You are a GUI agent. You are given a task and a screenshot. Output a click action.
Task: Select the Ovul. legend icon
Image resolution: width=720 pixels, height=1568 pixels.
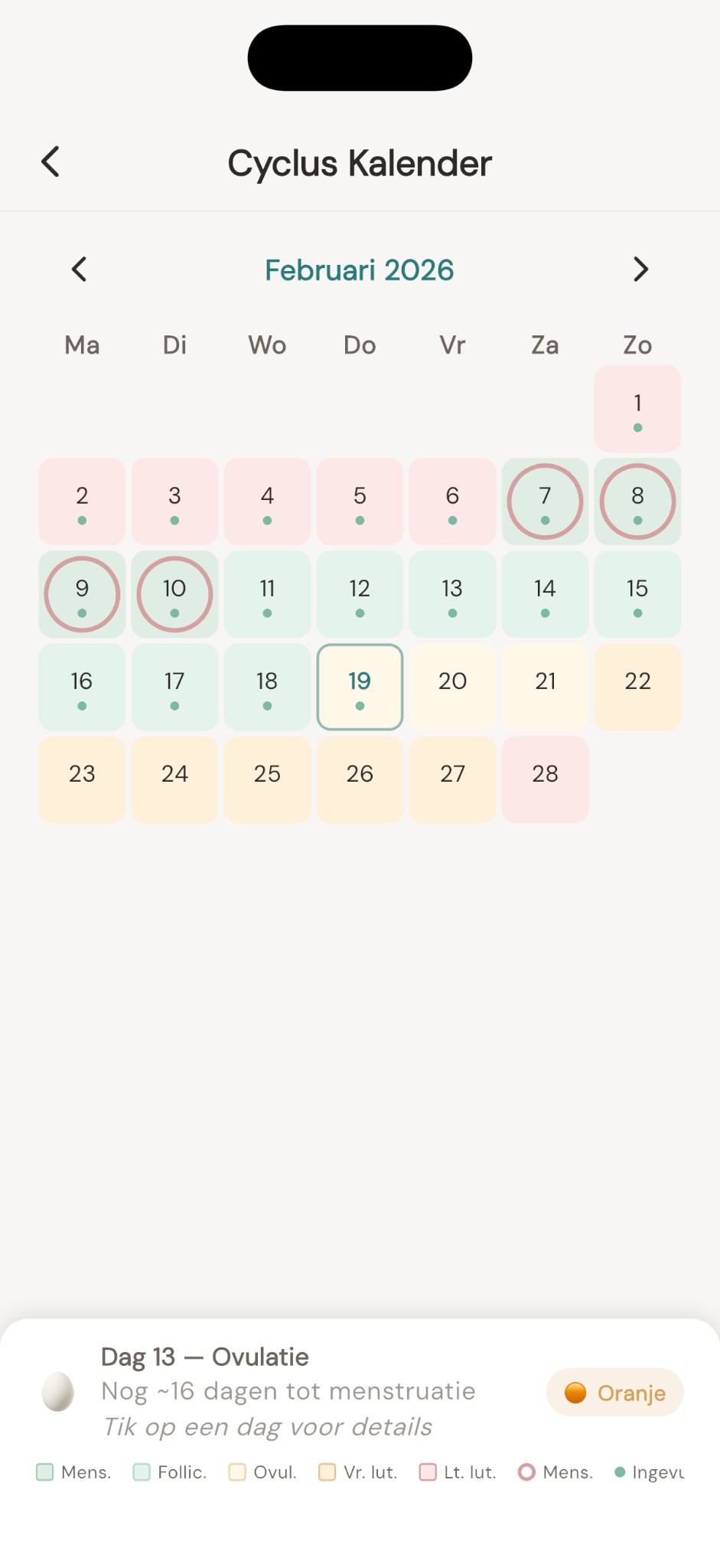[x=237, y=1472]
